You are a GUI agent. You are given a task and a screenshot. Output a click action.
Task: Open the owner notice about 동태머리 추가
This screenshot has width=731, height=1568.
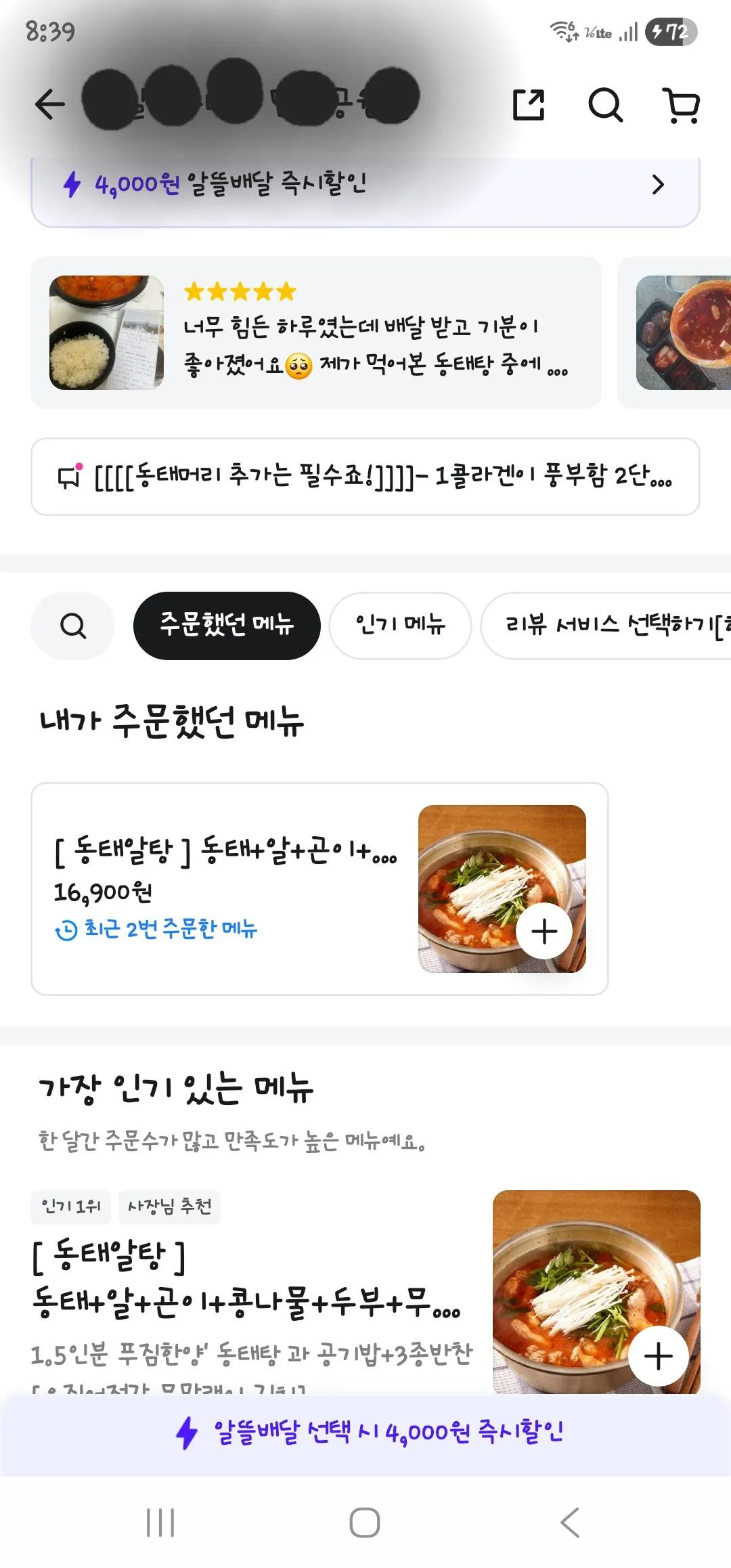click(x=365, y=477)
